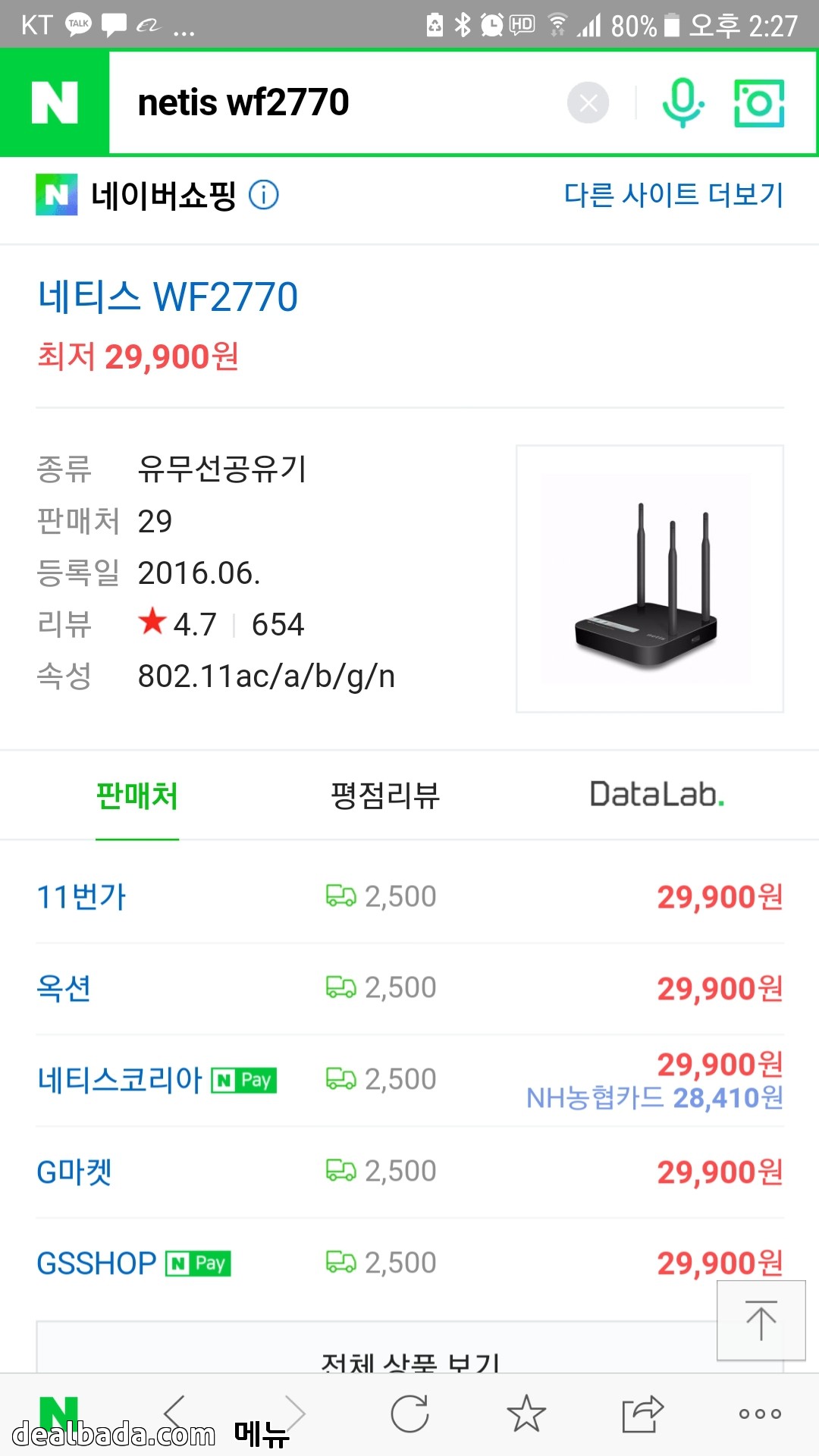Open the 네티스 WF2770 product title
This screenshot has height=1456, width=819.
point(168,297)
